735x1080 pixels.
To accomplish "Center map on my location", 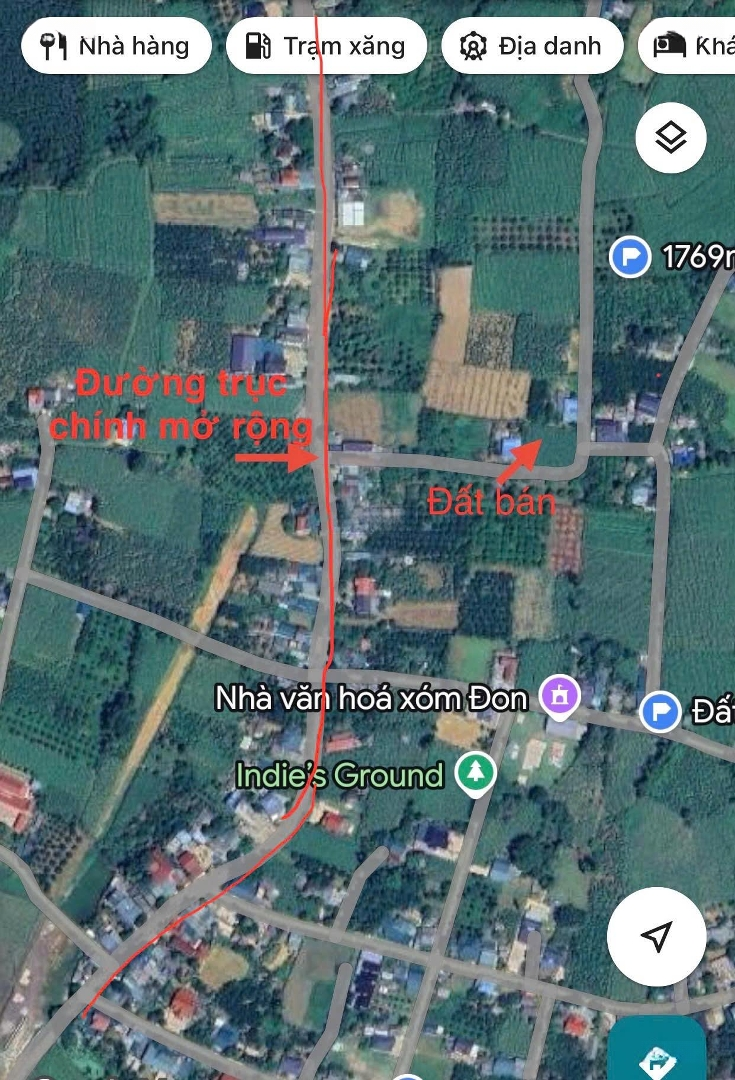I will [x=657, y=937].
